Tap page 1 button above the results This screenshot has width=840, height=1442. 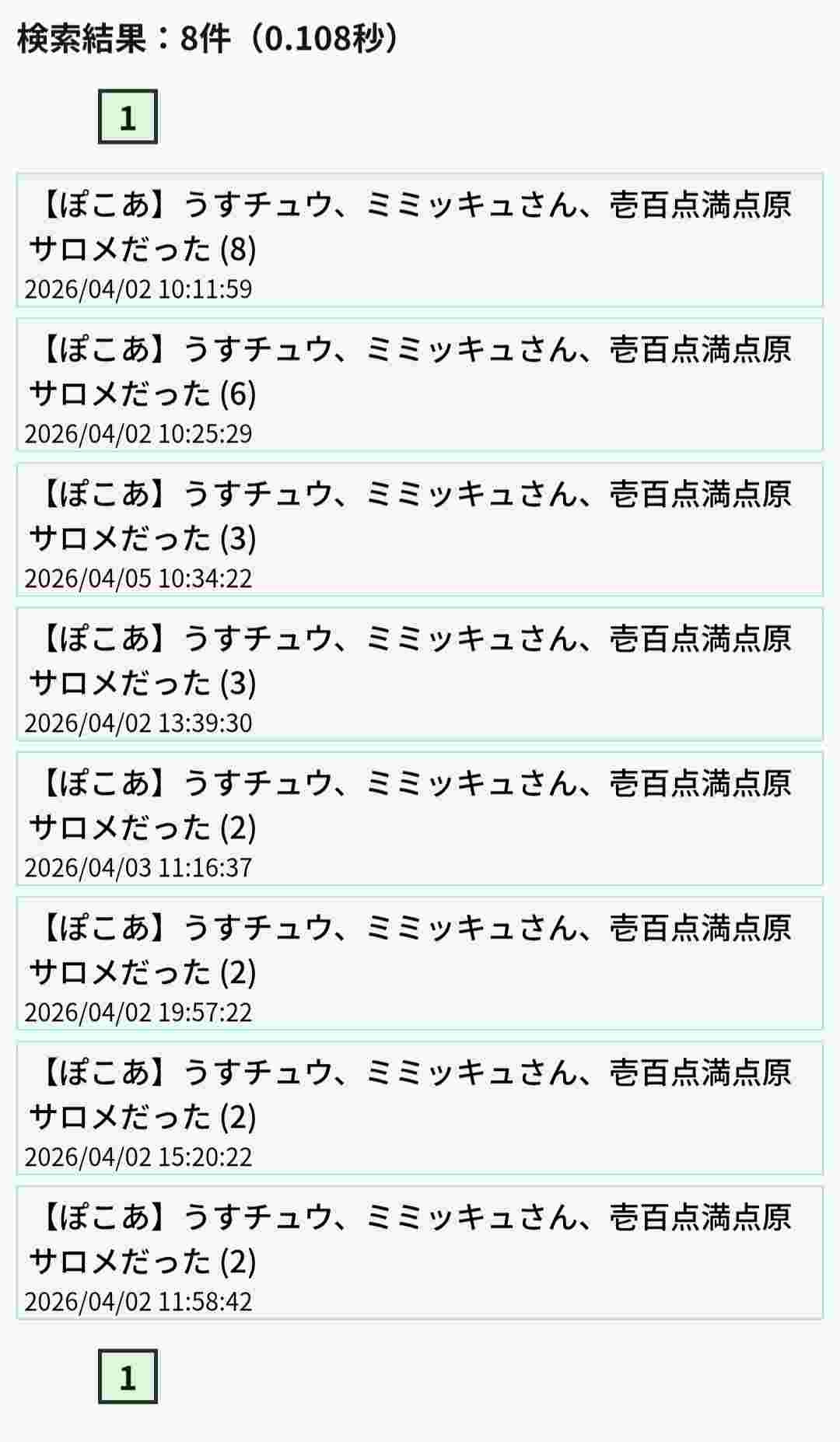(x=128, y=117)
